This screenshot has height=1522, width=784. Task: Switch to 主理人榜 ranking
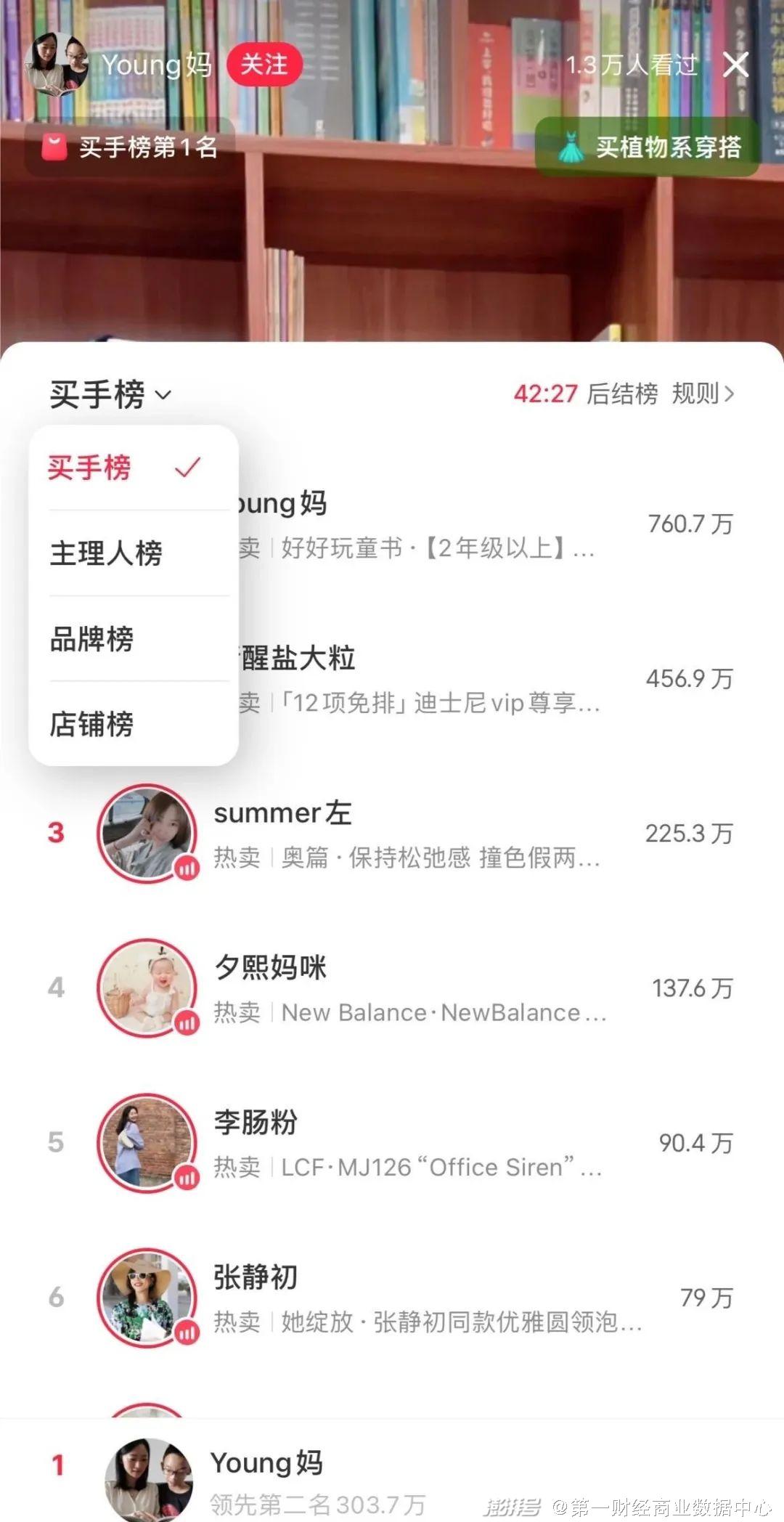(107, 553)
